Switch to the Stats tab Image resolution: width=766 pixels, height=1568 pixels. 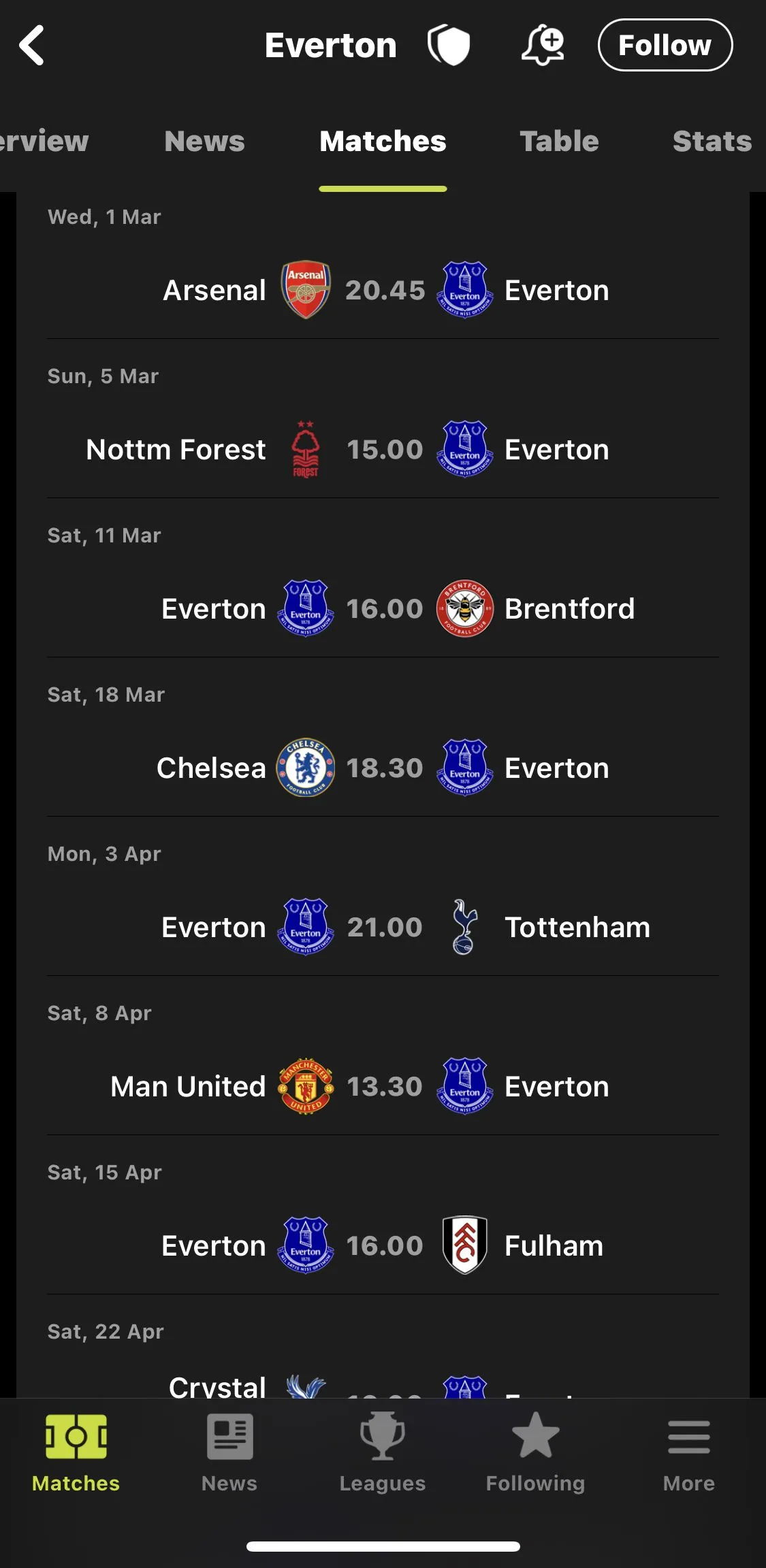(712, 142)
